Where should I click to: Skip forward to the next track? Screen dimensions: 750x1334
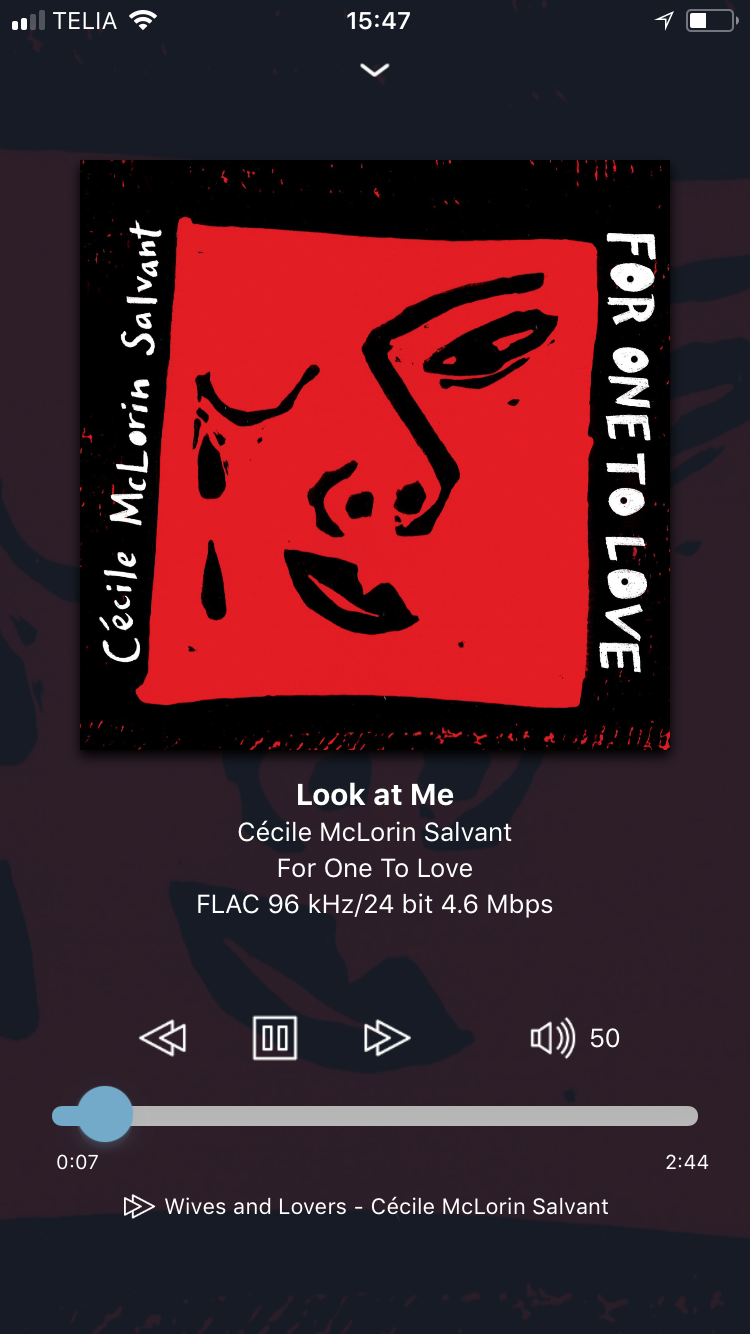387,1038
